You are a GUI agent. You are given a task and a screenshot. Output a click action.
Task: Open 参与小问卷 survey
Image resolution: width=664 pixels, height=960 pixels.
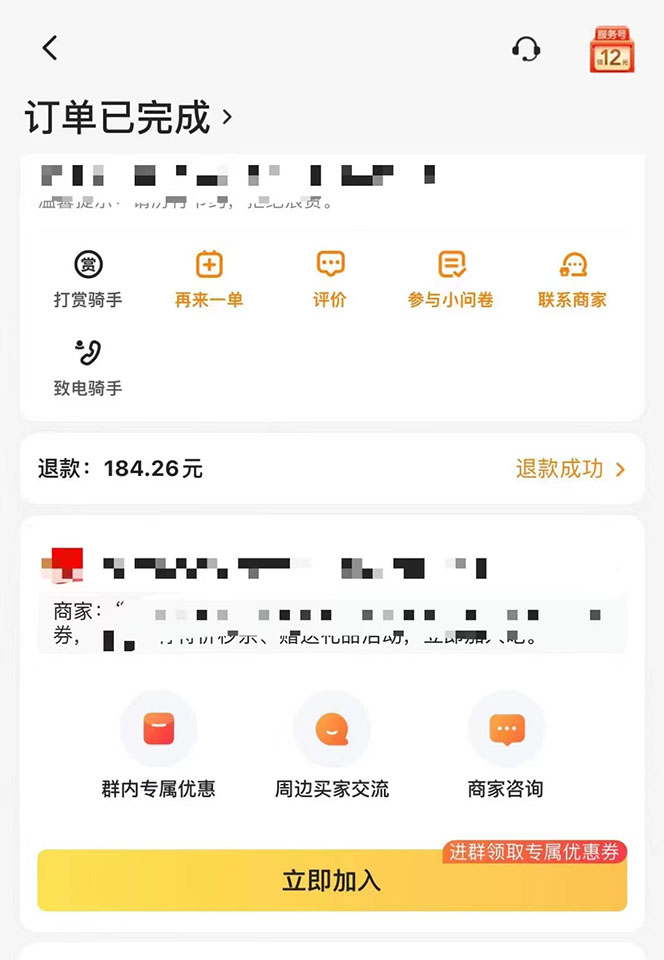pyautogui.click(x=451, y=279)
